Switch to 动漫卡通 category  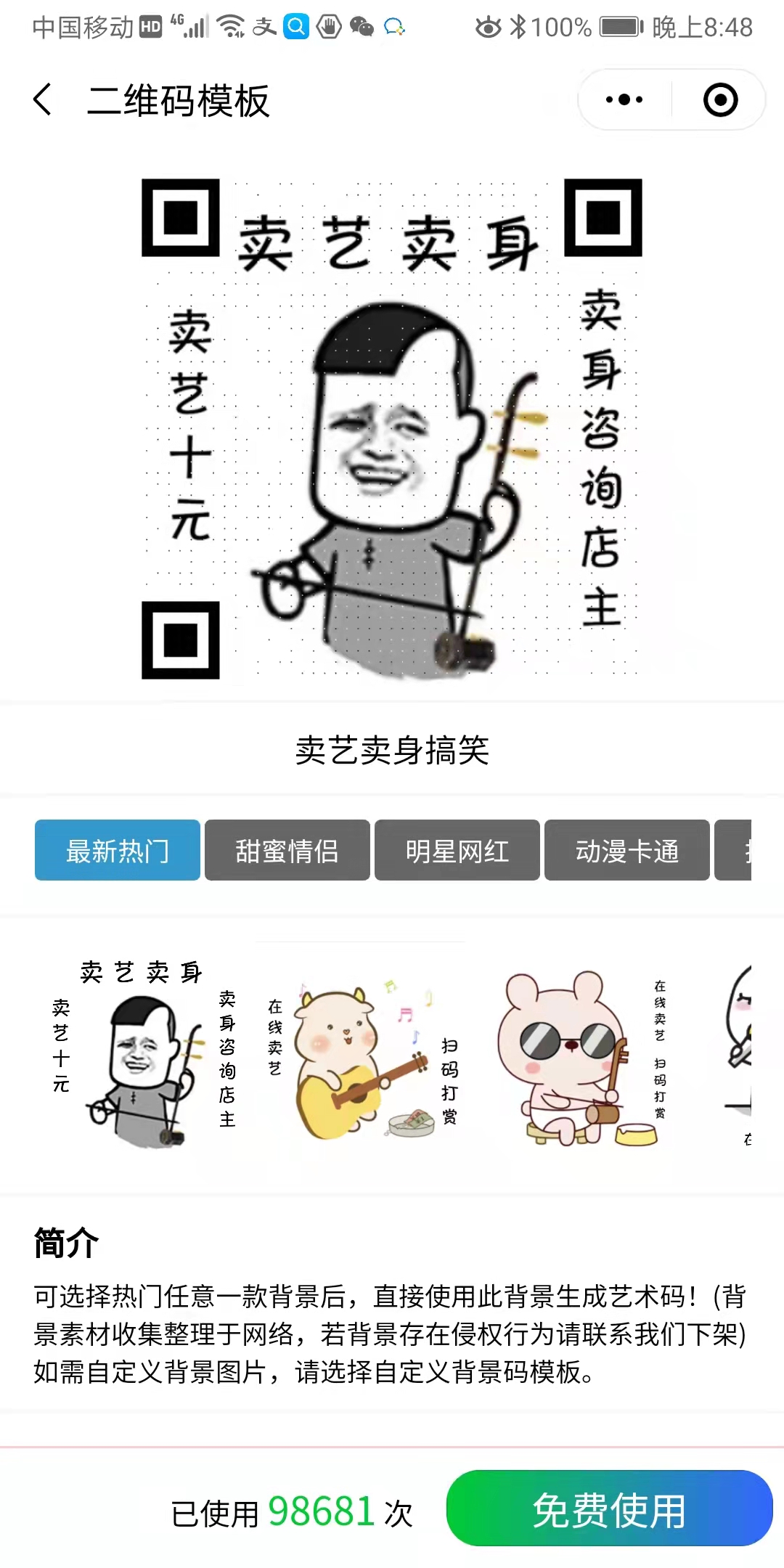coord(627,850)
